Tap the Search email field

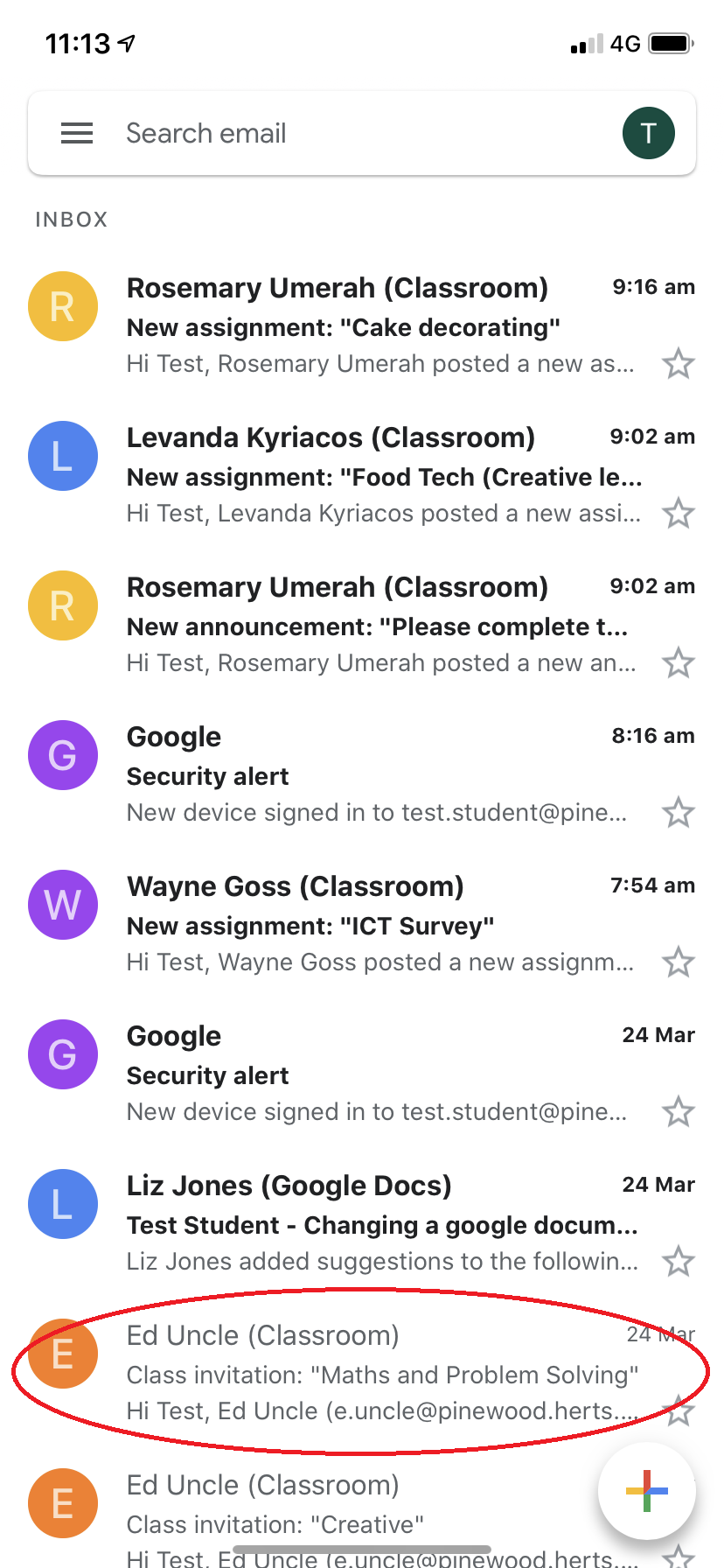pos(262,132)
